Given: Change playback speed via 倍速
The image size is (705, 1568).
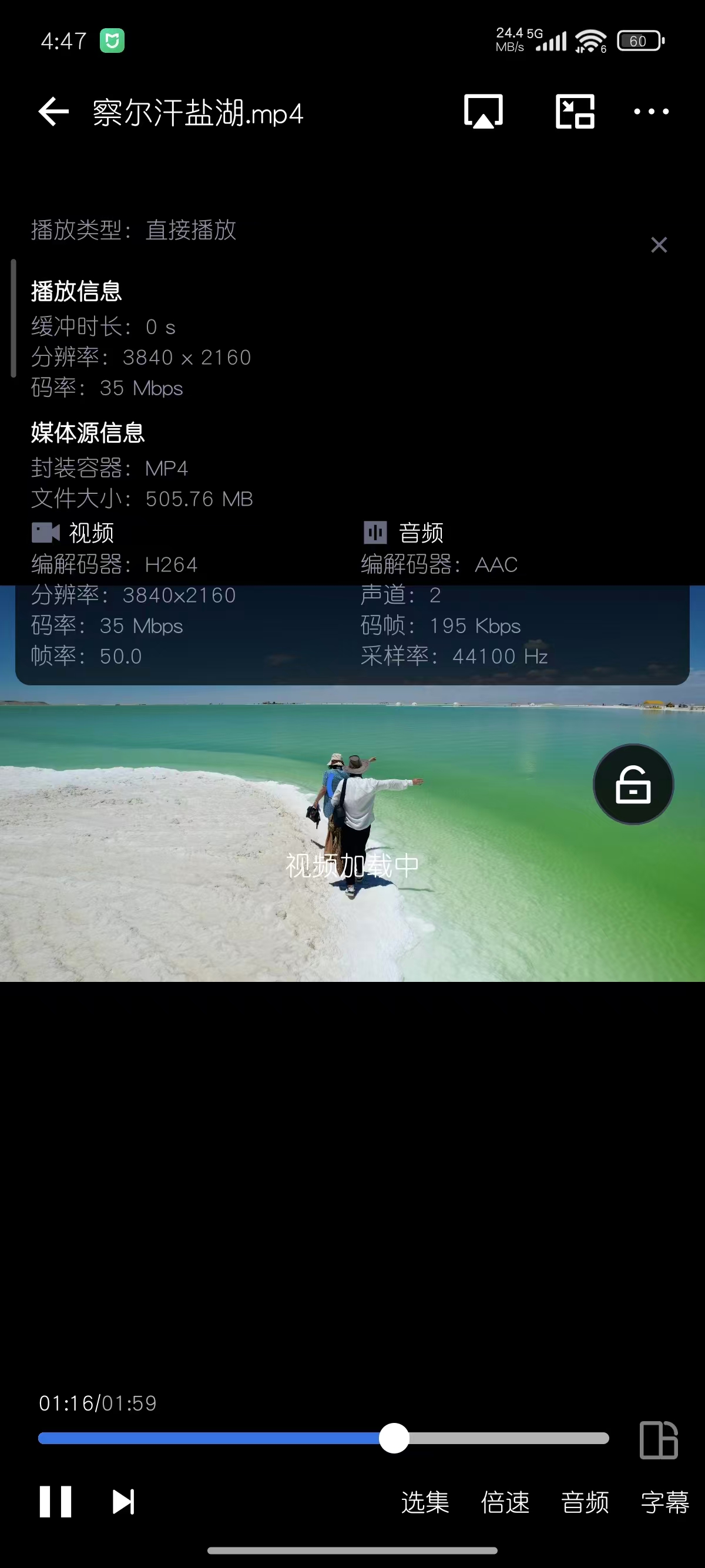Looking at the screenshot, I should pos(505,1502).
